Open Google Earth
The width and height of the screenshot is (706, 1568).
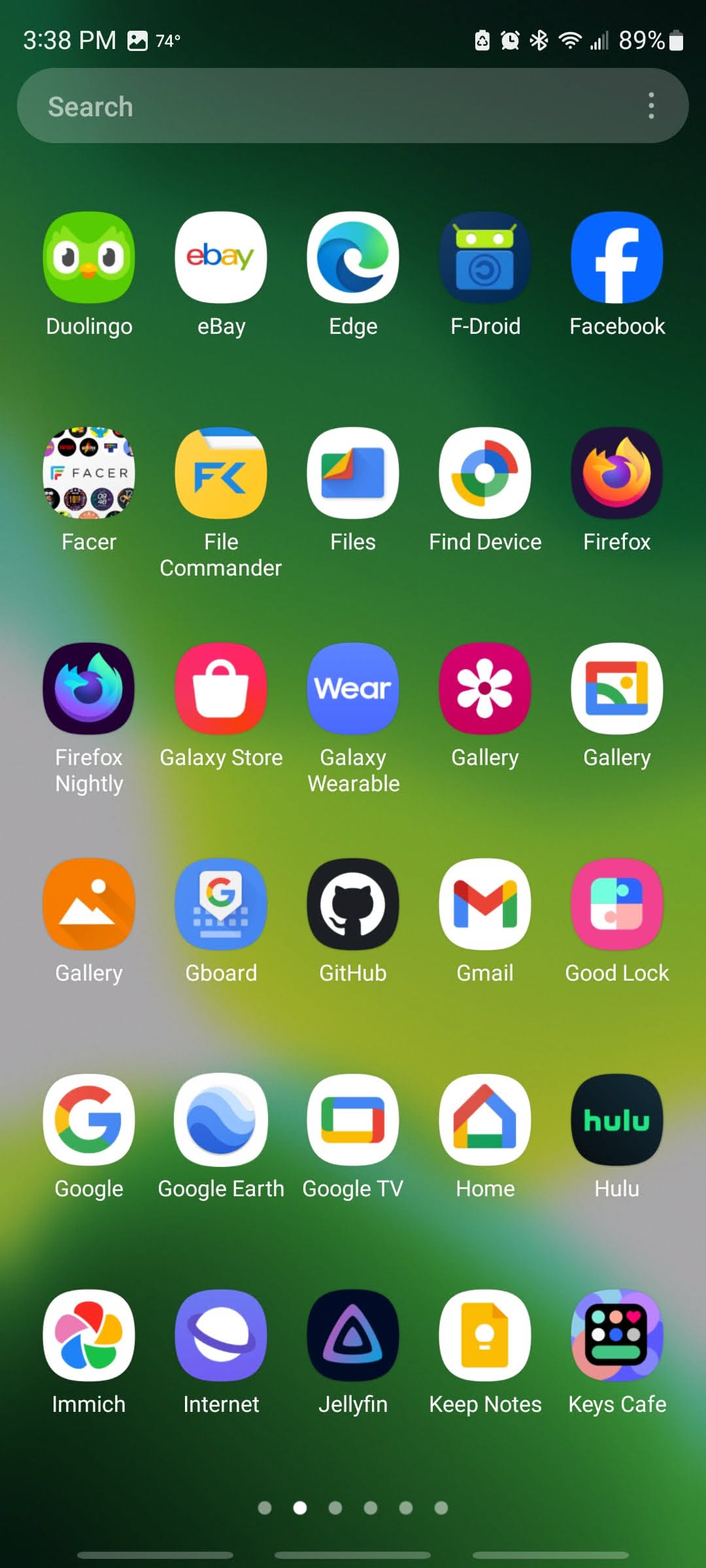click(x=221, y=1120)
